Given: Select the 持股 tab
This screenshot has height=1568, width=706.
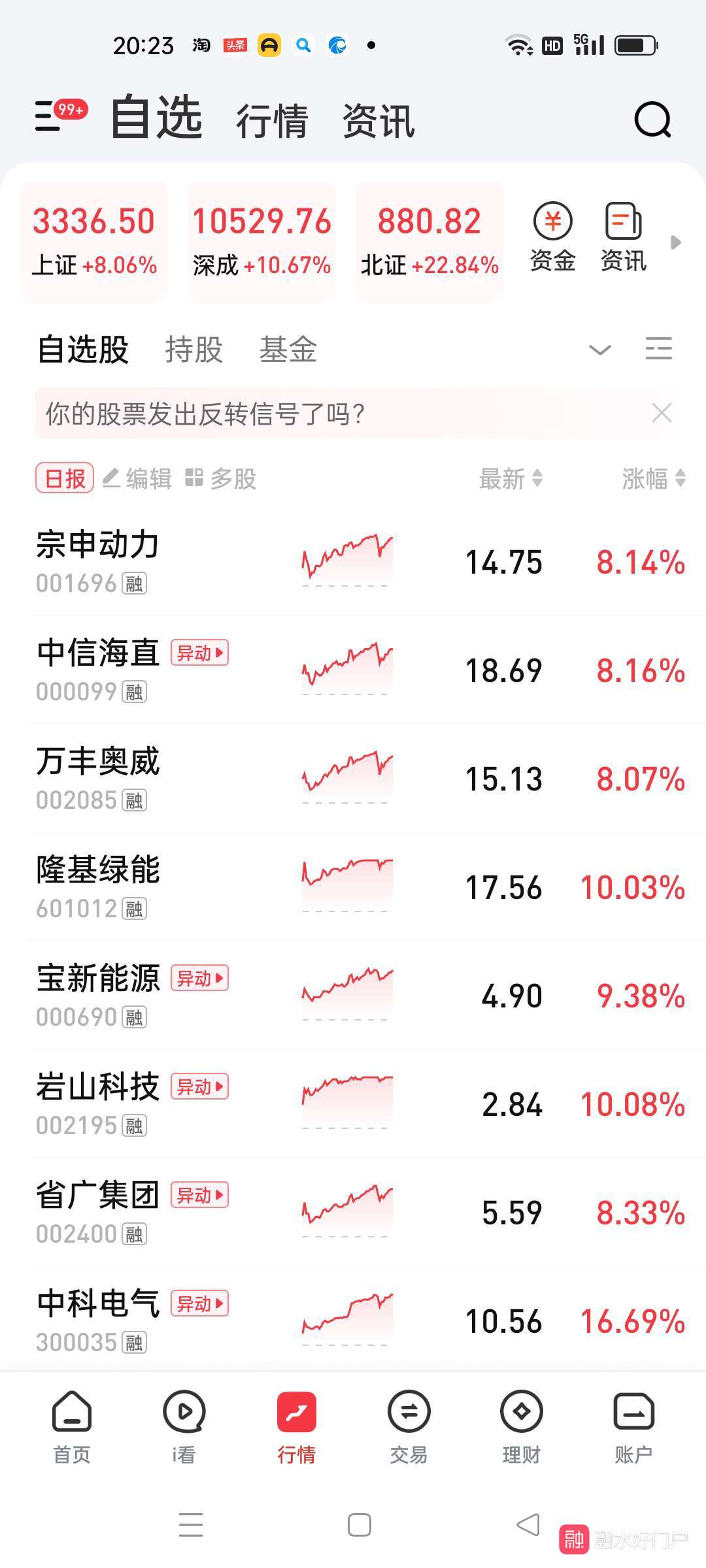Looking at the screenshot, I should pyautogui.click(x=193, y=350).
